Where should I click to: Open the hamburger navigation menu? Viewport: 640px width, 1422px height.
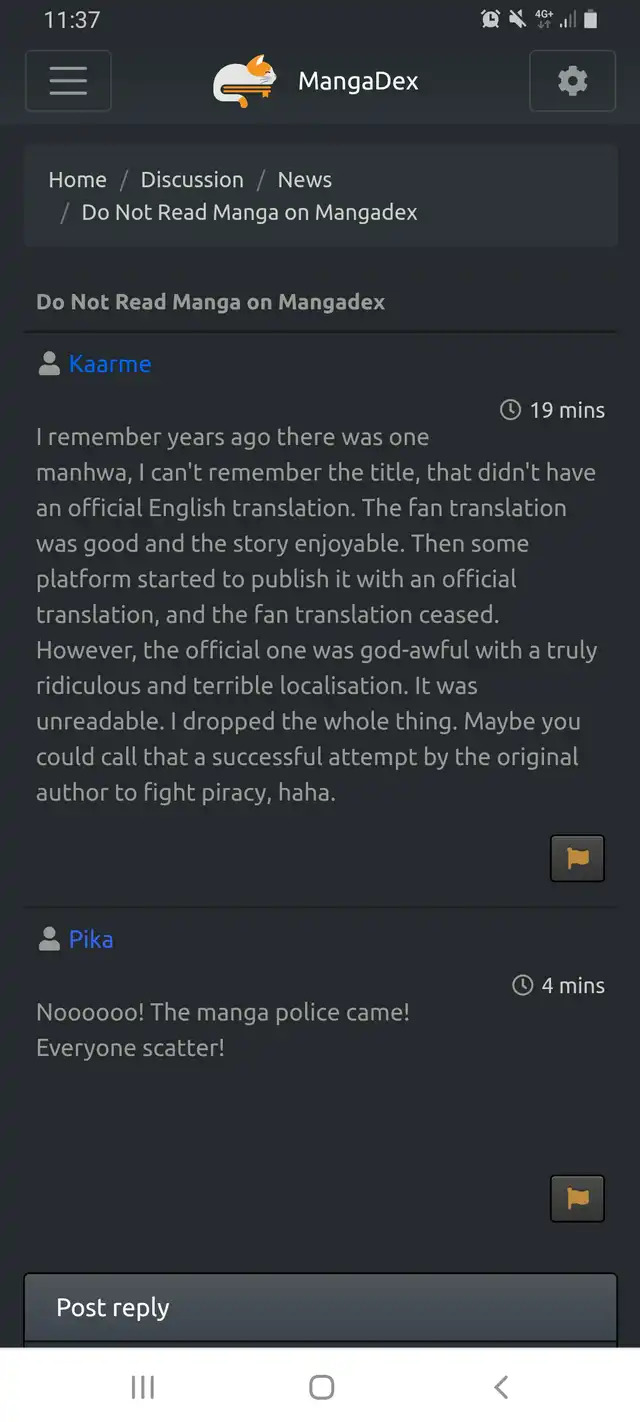68,81
